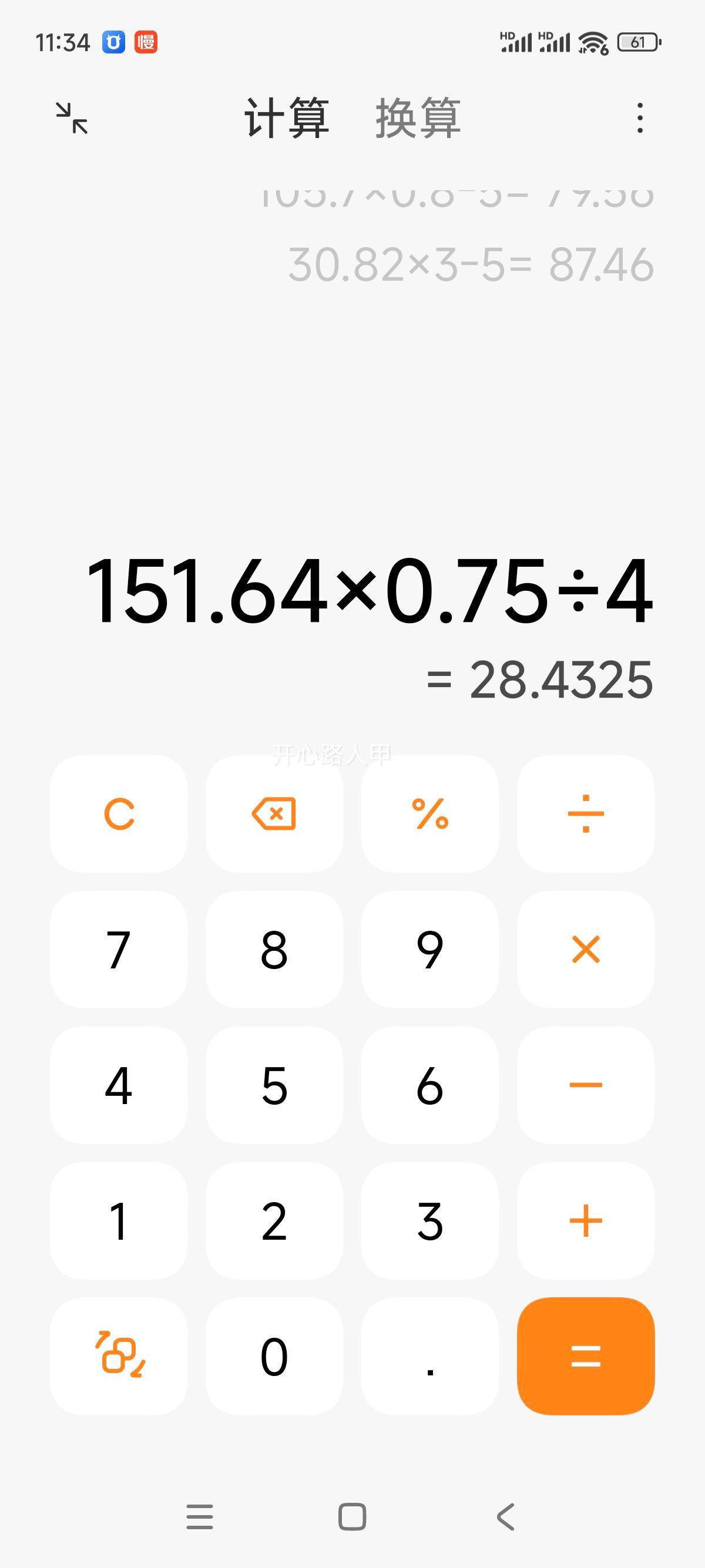705x1568 pixels.
Task: Switch calculator to scientific layout toggle
Action: [x=119, y=1357]
